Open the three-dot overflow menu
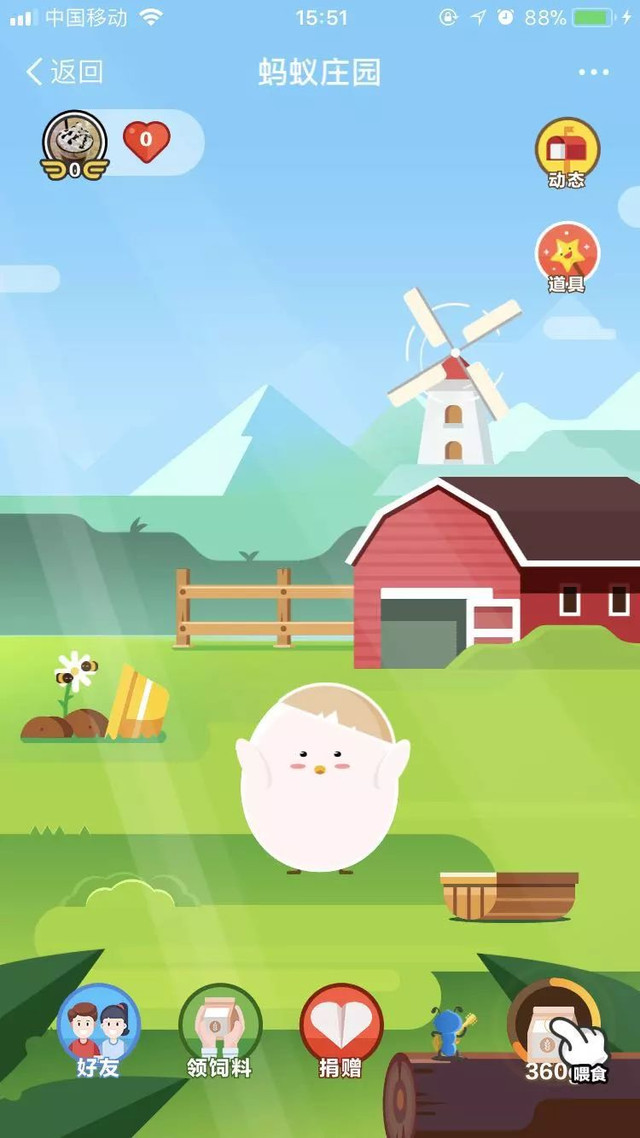This screenshot has width=640, height=1138. pyautogui.click(x=593, y=72)
